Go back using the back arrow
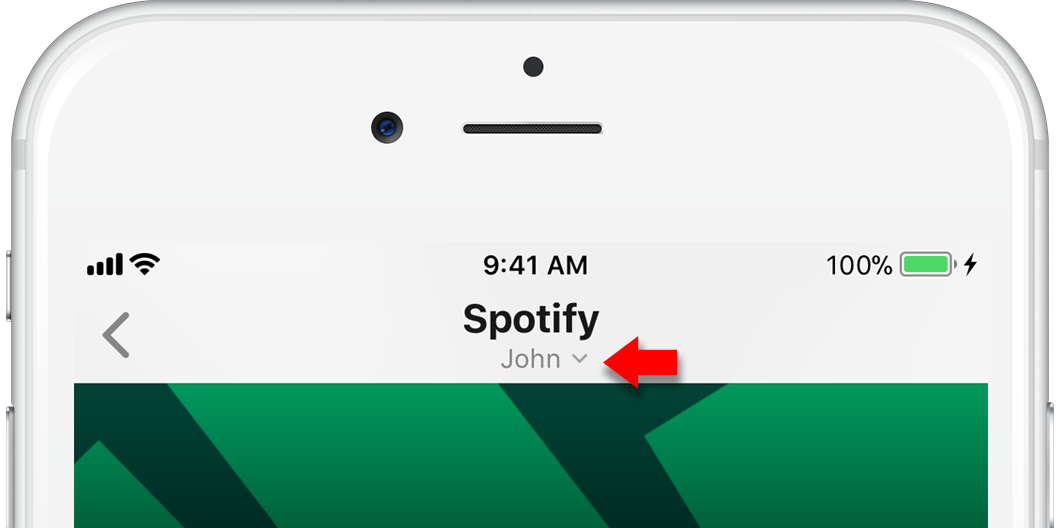Screen dimensions: 1062x528 117,335
